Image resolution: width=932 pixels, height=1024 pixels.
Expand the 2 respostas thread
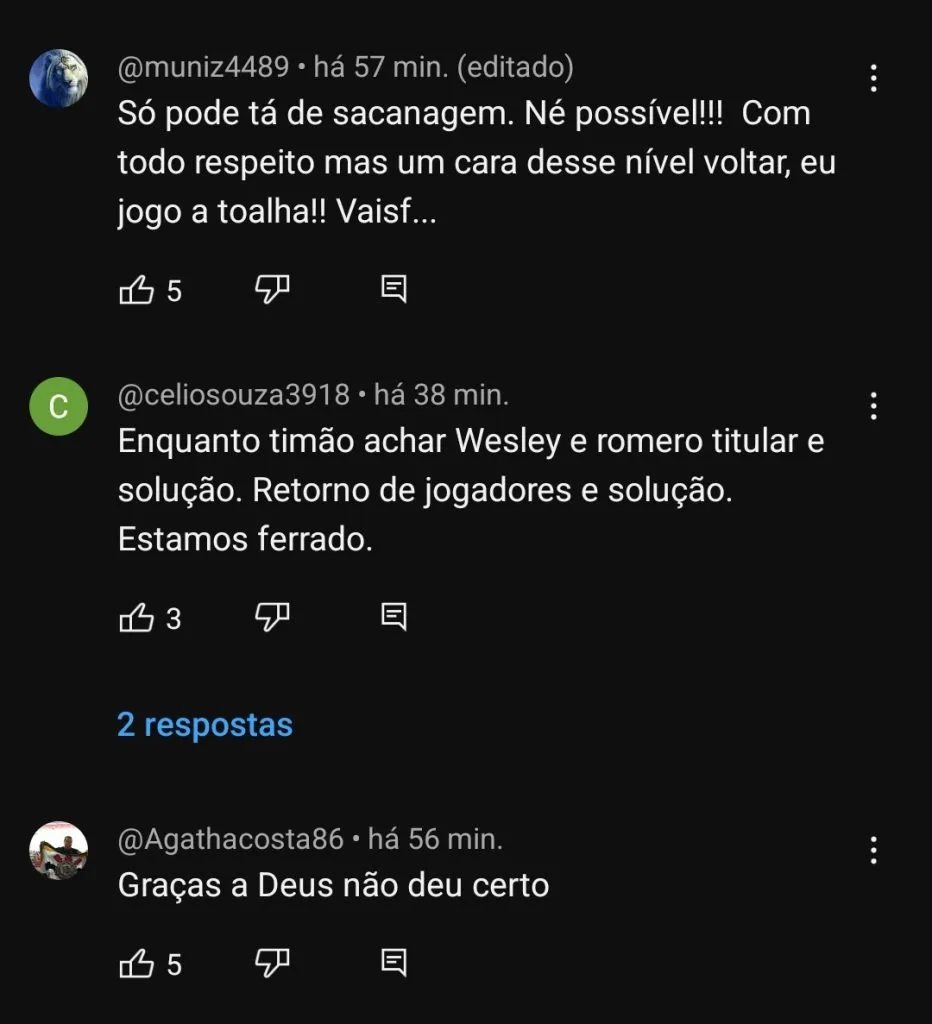tap(204, 724)
